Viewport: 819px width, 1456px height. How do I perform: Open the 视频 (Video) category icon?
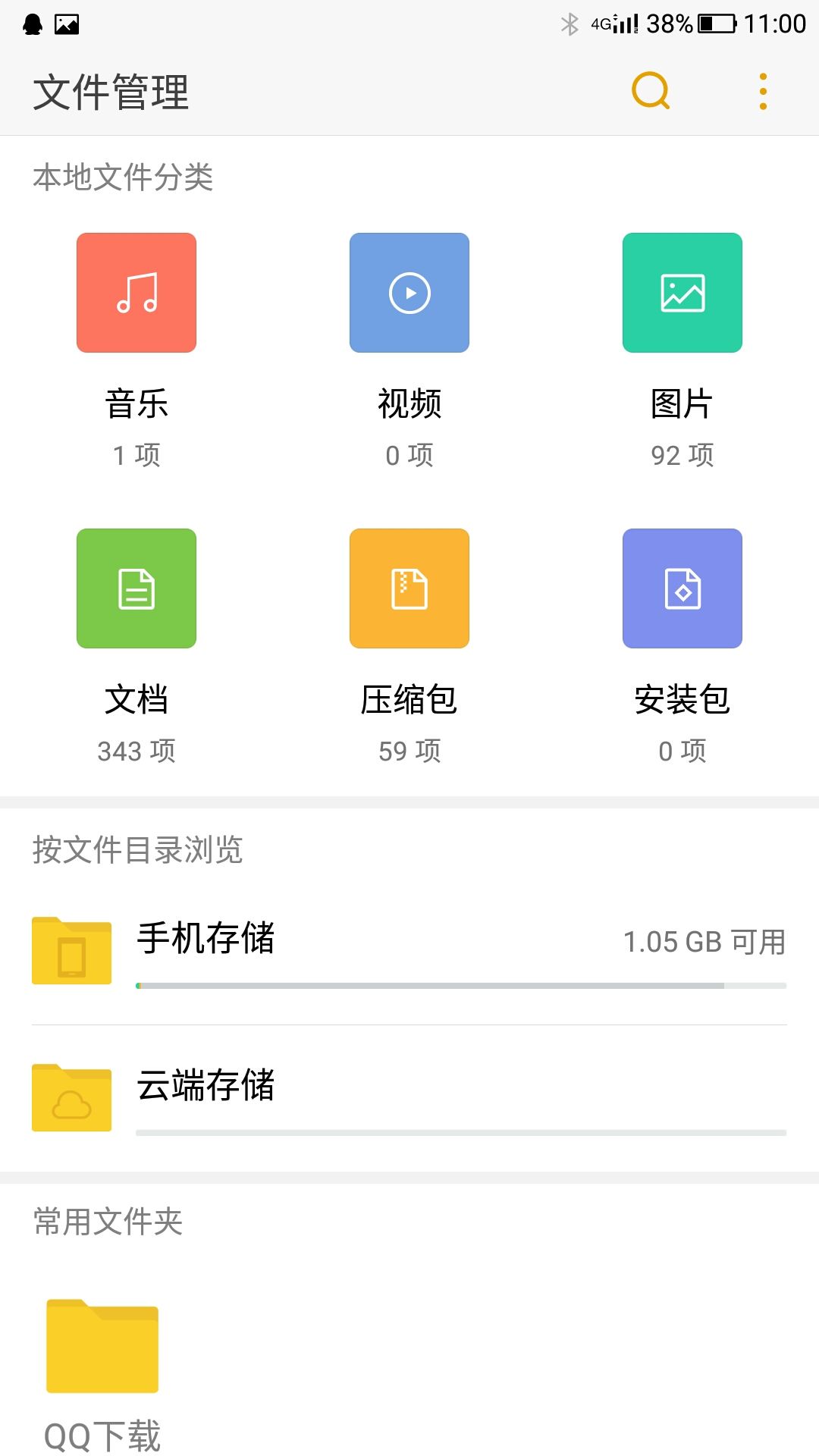409,292
